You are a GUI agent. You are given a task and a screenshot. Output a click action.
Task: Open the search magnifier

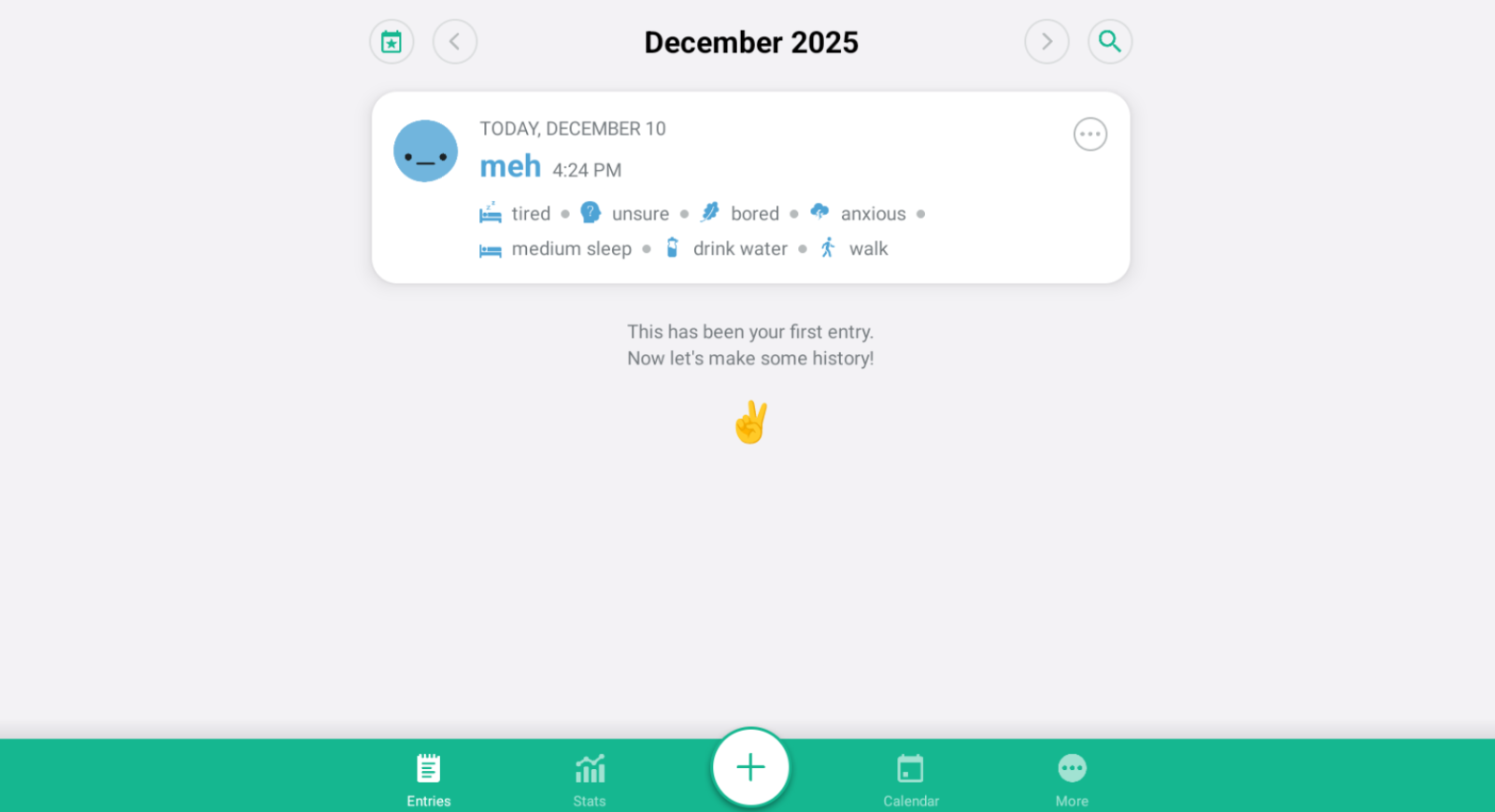click(x=1110, y=42)
